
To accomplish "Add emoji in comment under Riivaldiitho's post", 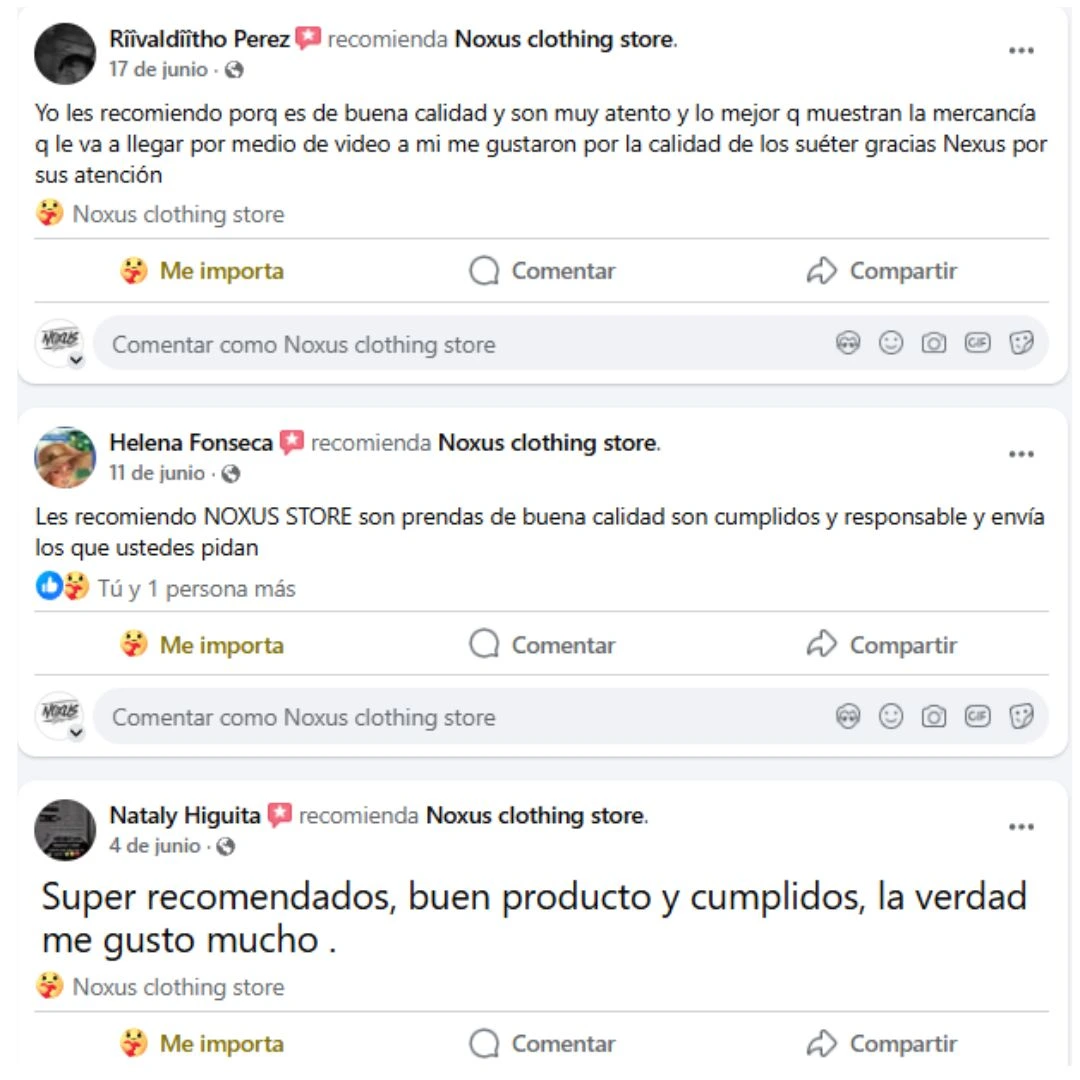I will tap(890, 344).
